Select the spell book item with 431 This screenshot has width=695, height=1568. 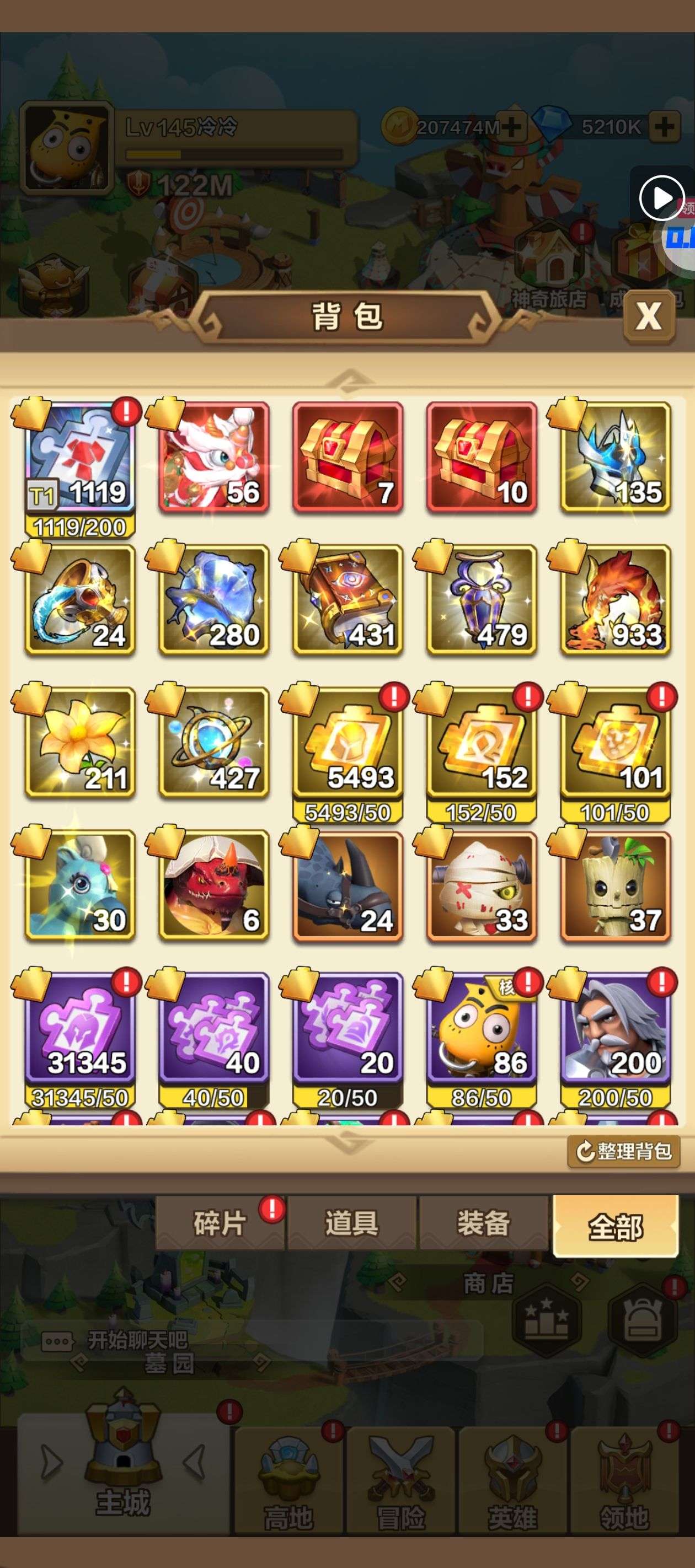tap(348, 600)
